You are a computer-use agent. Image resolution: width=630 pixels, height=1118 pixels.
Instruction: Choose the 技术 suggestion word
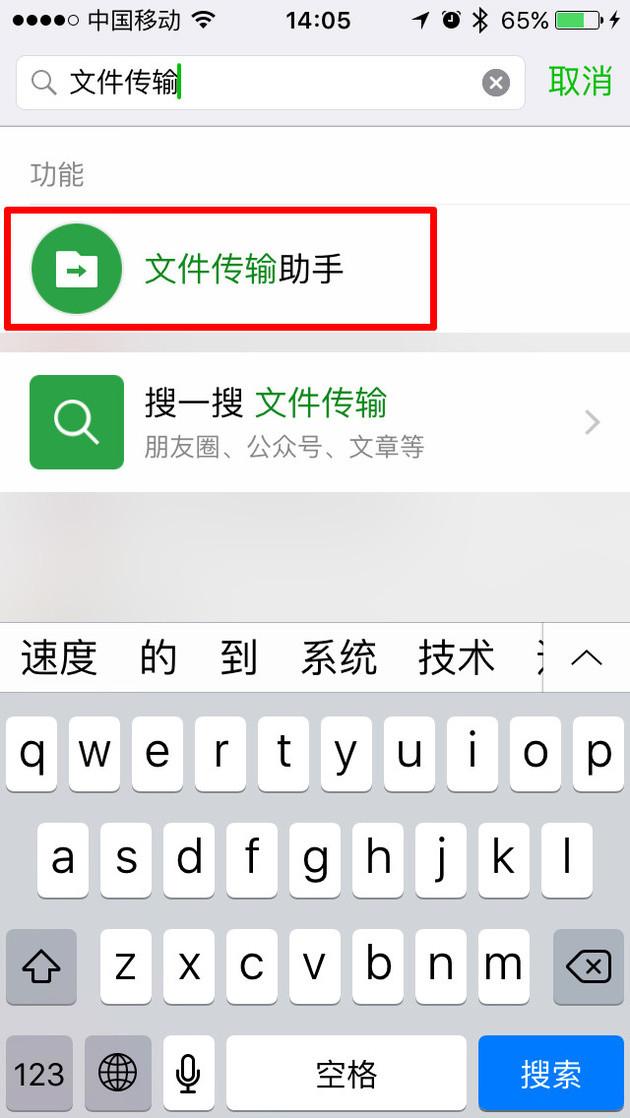456,657
